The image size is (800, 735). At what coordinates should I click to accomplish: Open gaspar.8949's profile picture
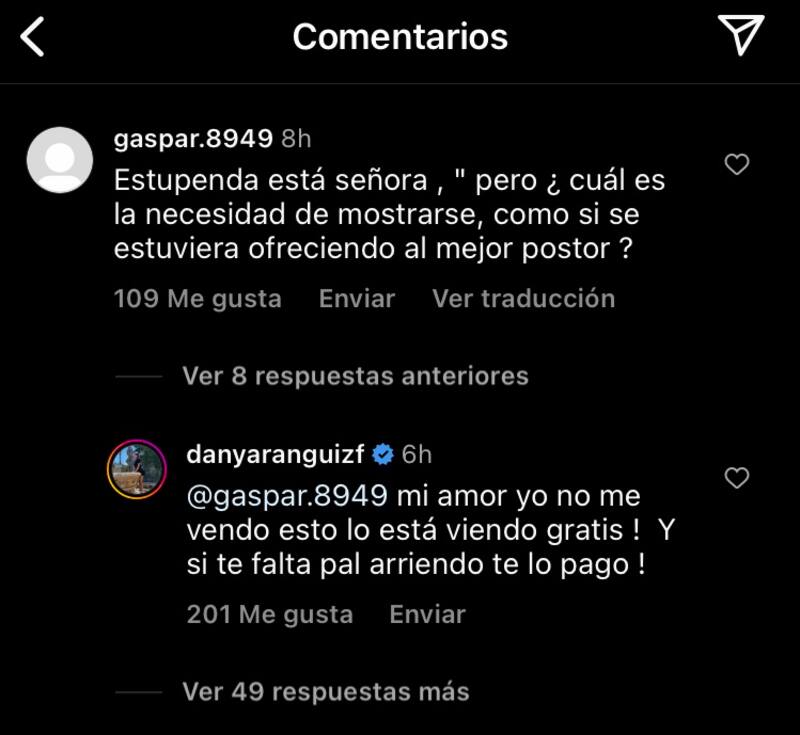point(59,160)
